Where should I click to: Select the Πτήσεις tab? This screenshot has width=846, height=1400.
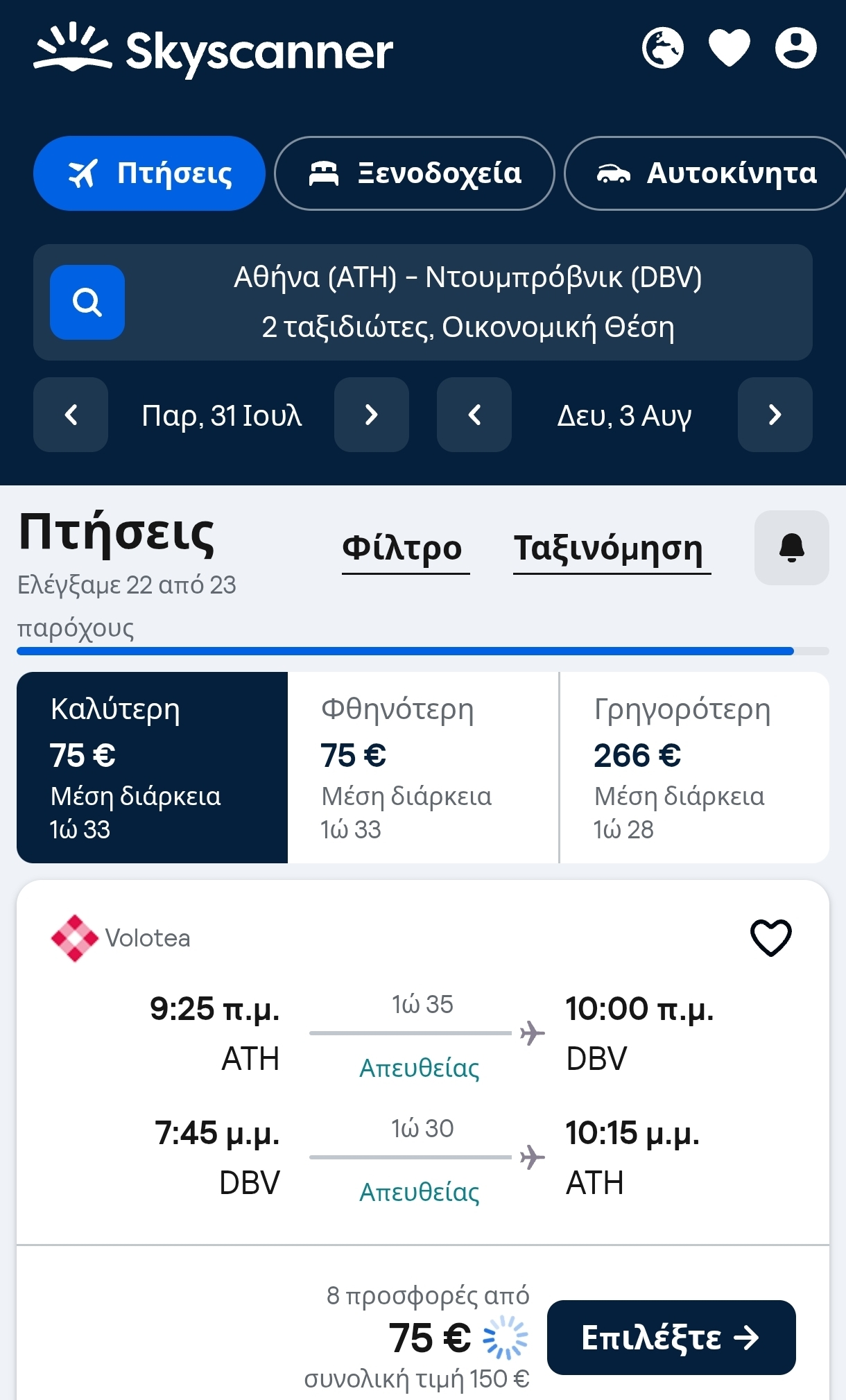[149, 173]
